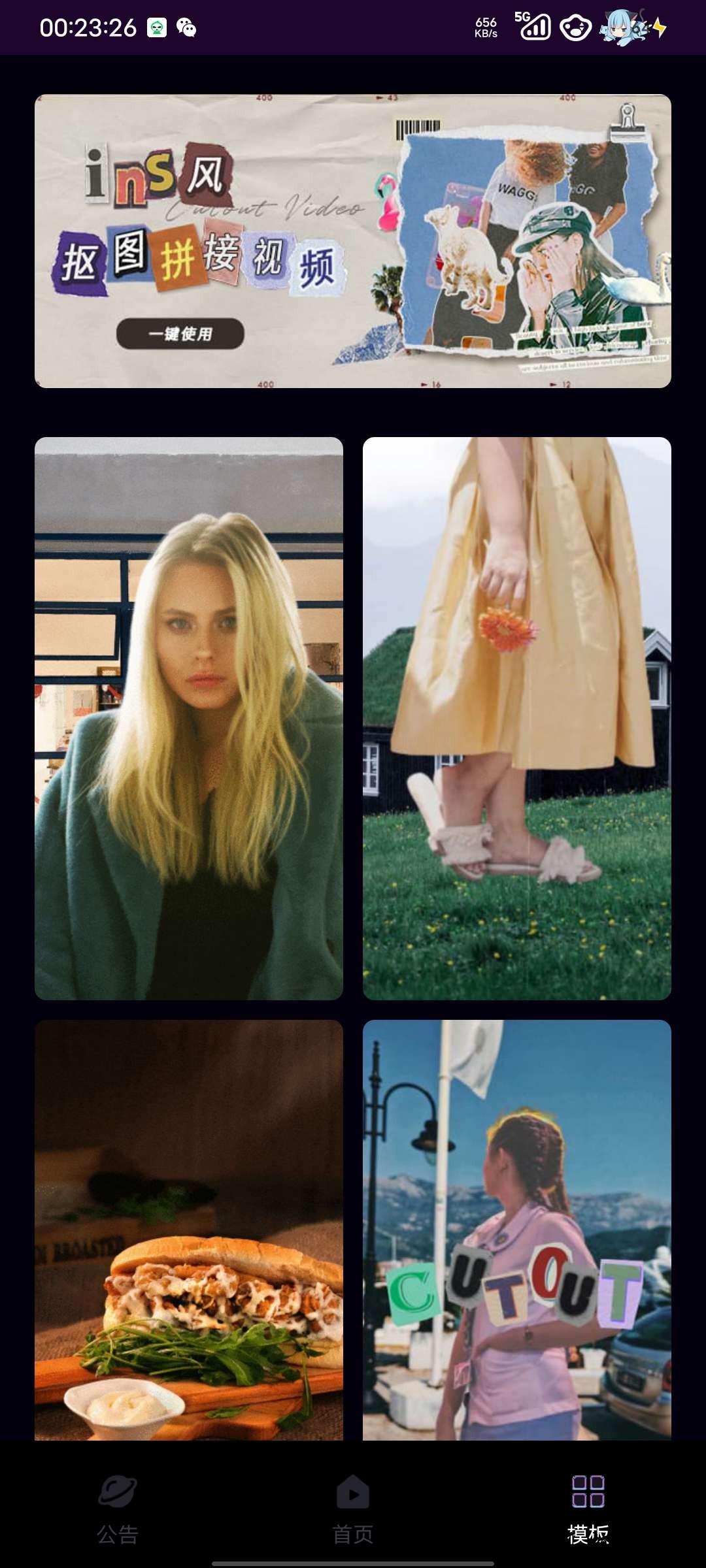Open the sandwich food template
706x1568 pixels.
coord(188,1228)
